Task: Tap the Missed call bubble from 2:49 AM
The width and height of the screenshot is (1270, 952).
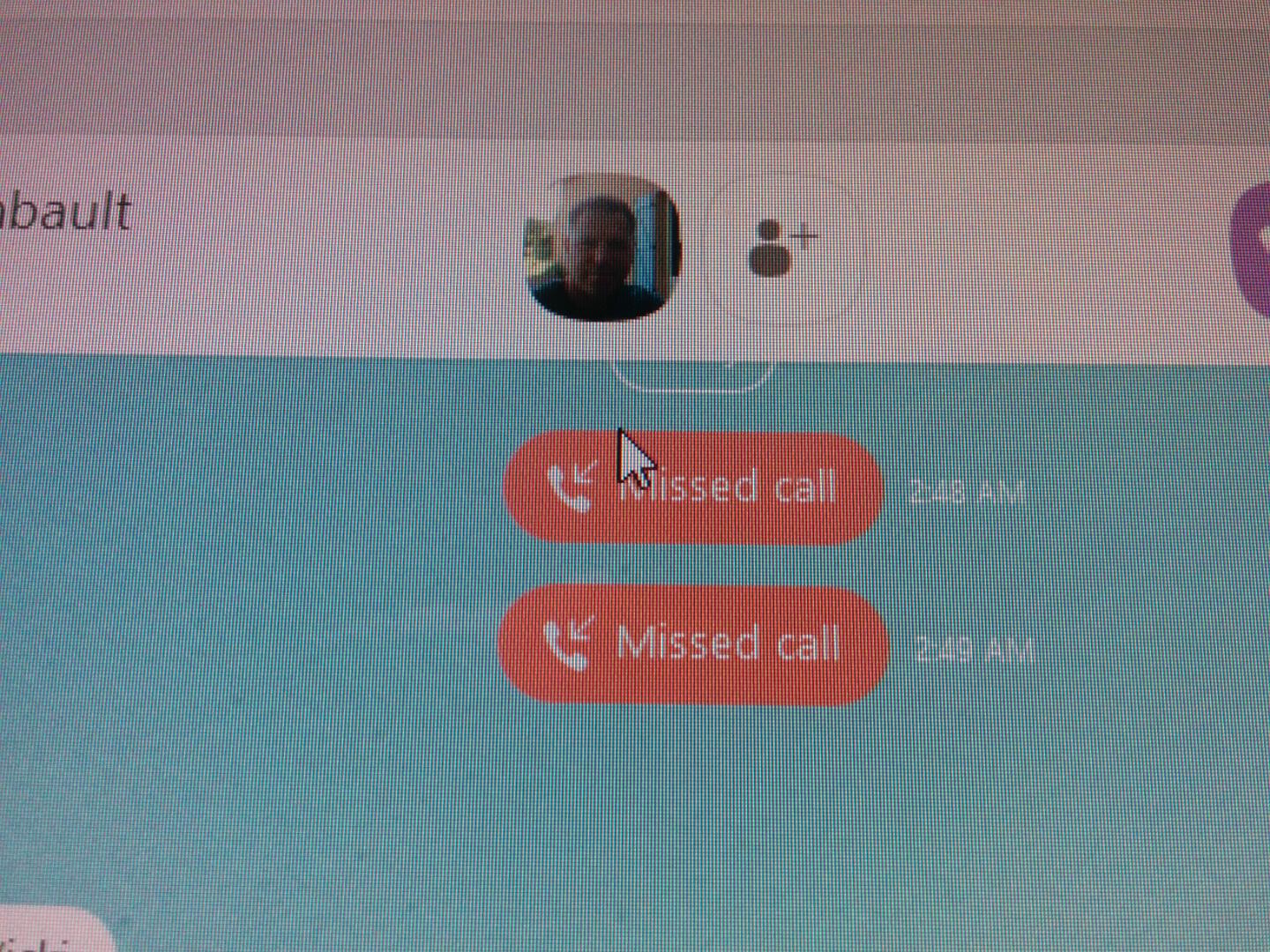Action: point(691,644)
